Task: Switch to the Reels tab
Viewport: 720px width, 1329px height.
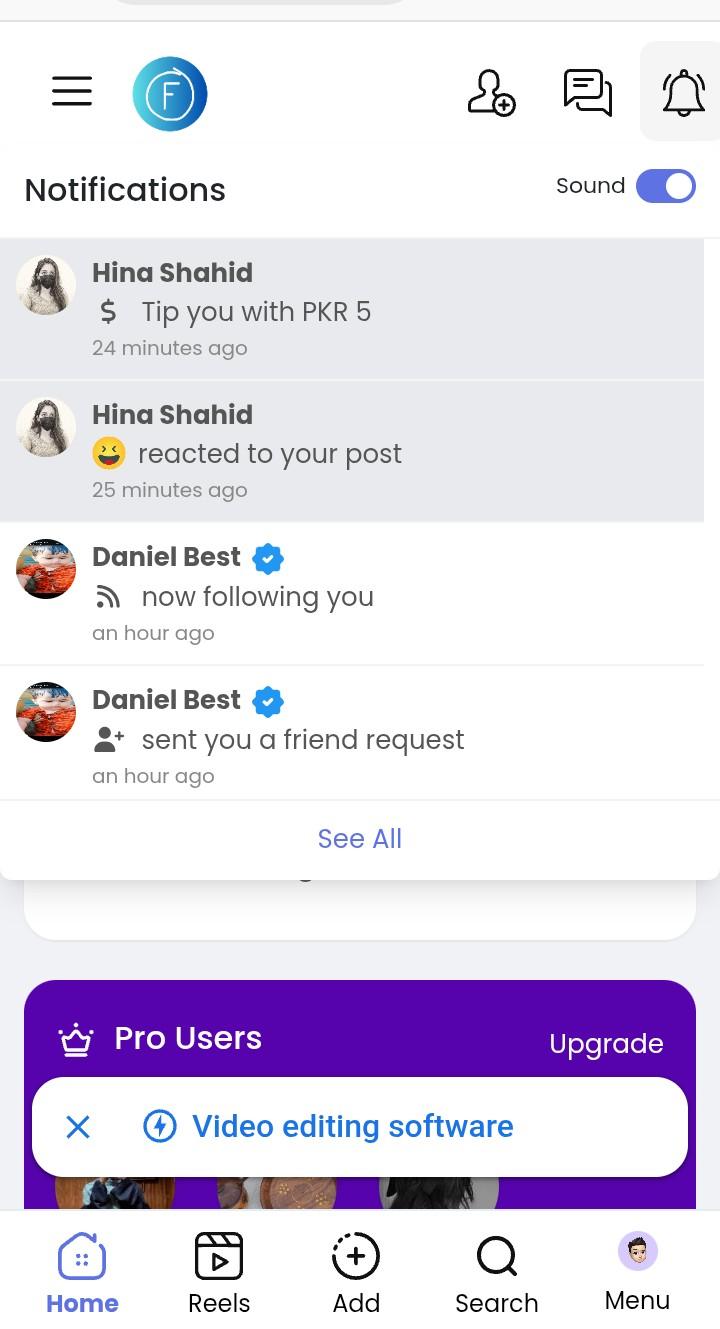Action: pyautogui.click(x=219, y=1272)
